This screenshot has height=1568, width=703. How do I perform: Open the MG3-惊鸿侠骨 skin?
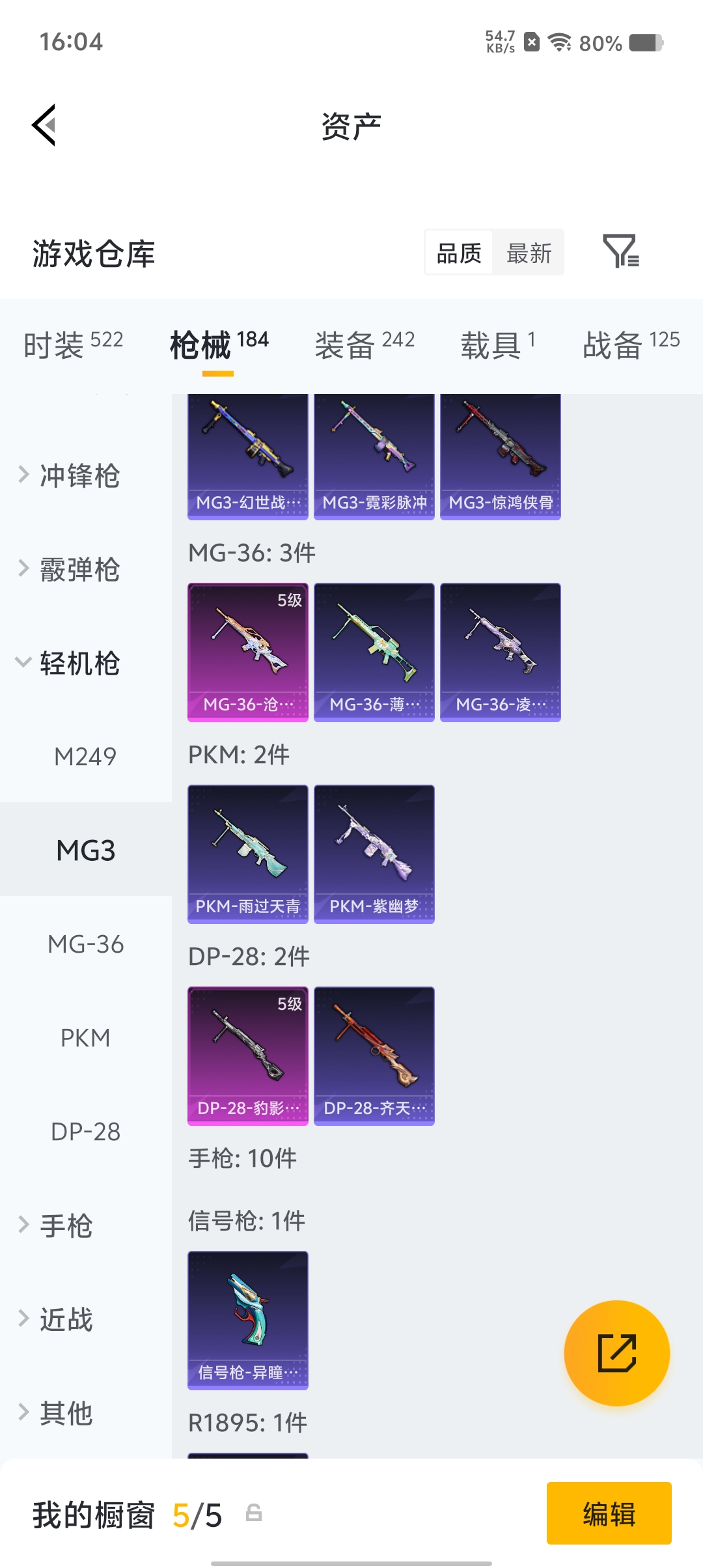pyautogui.click(x=500, y=456)
